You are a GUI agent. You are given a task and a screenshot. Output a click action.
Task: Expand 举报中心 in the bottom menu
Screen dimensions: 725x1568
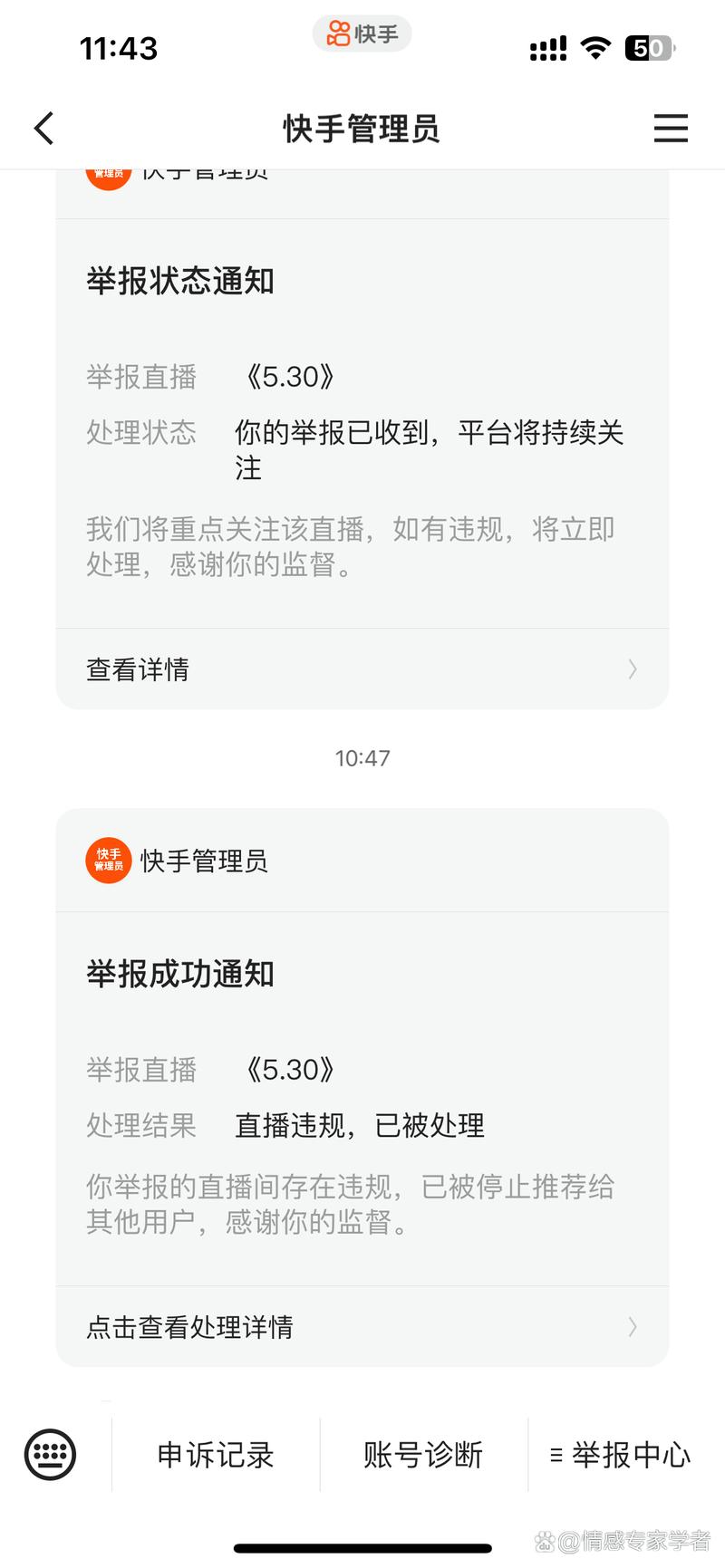click(622, 1455)
